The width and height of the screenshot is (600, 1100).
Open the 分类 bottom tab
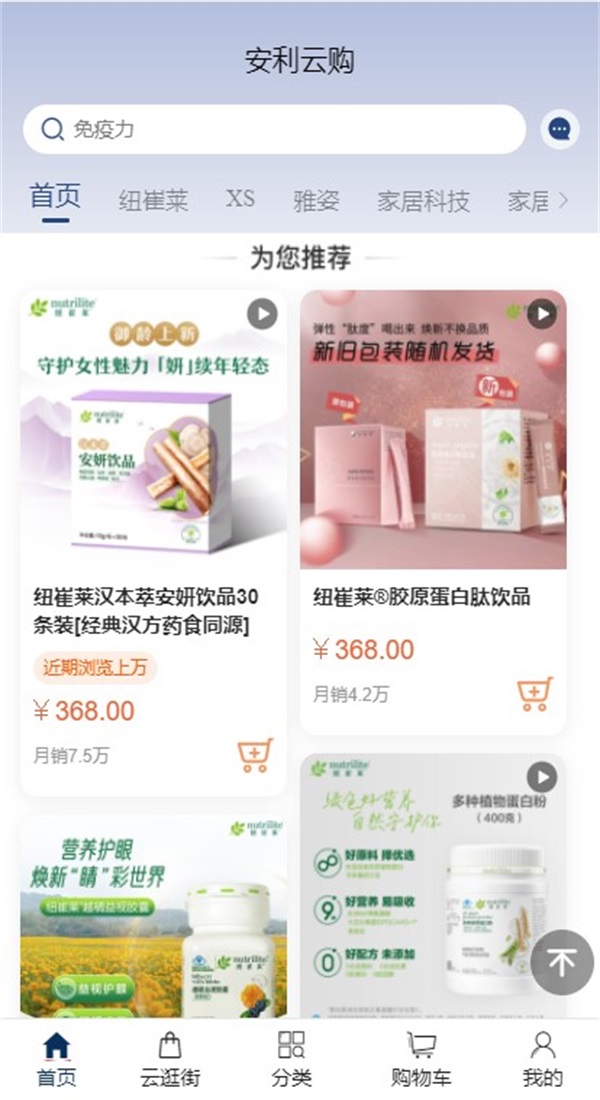291,1060
